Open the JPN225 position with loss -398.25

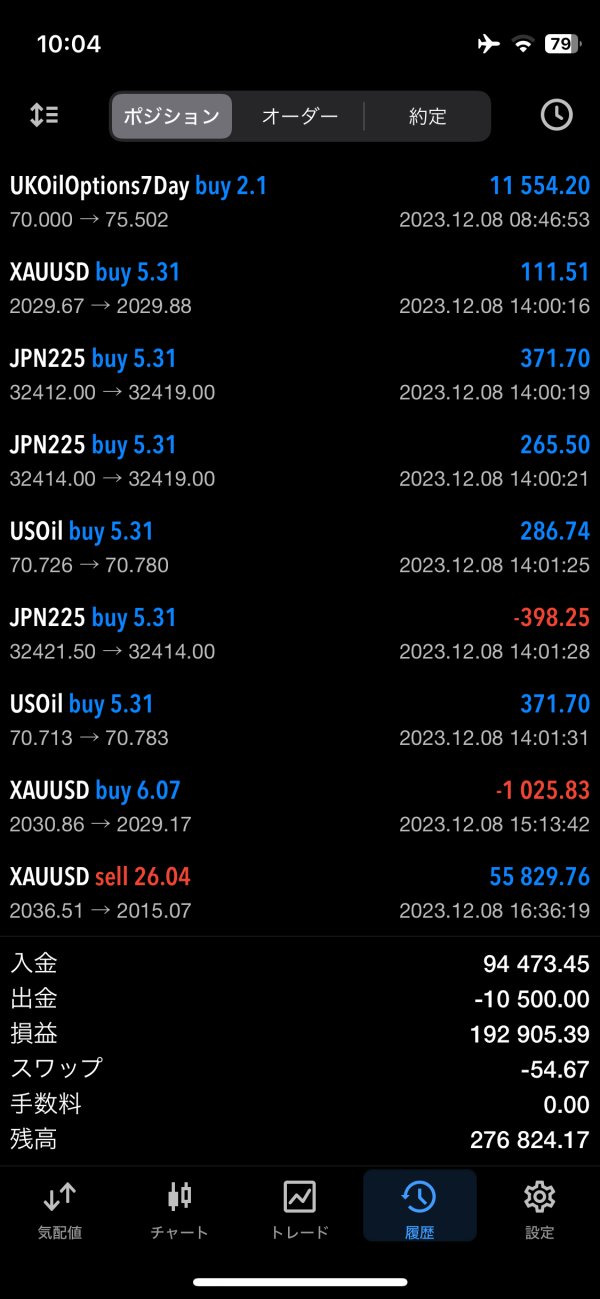pos(300,634)
